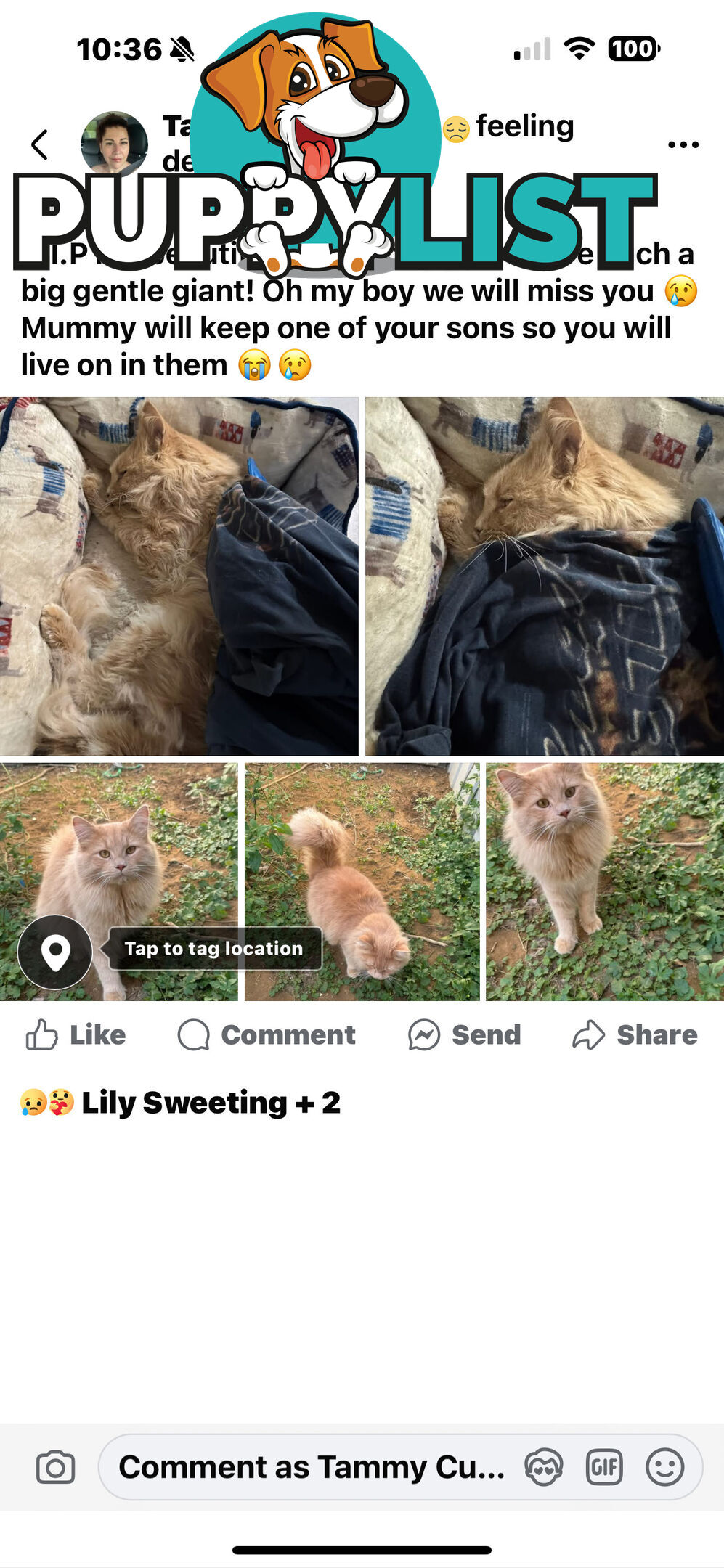Open the three-dot overflow menu
Image resolution: width=724 pixels, height=1568 pixels.
[683, 144]
